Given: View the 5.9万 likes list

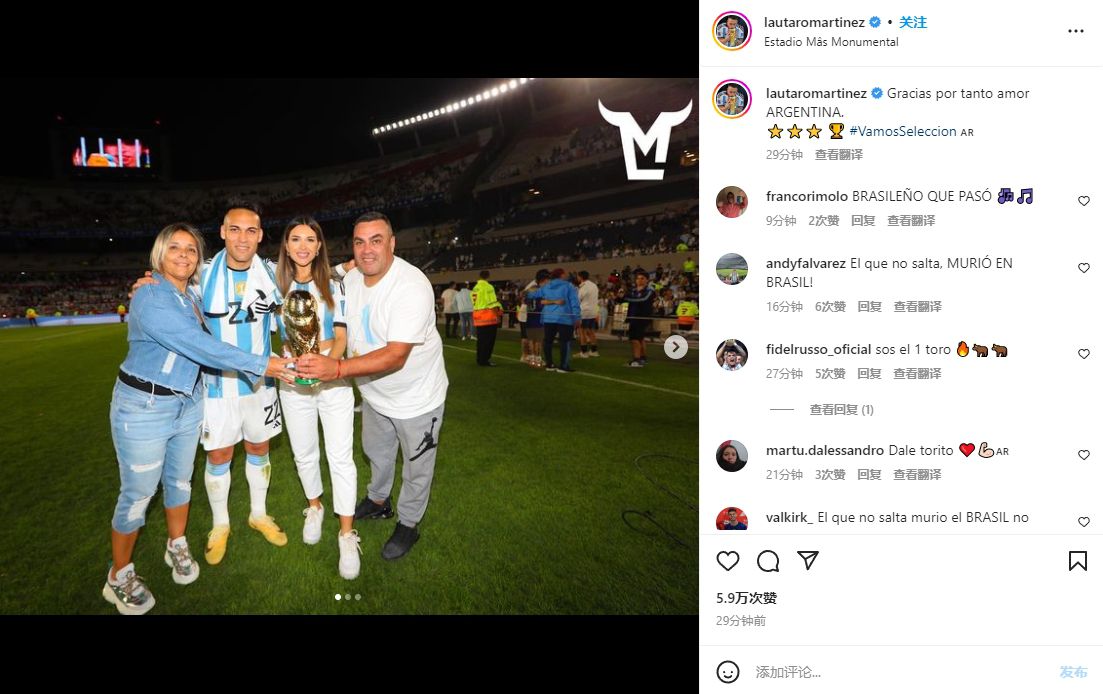Looking at the screenshot, I should point(746,598).
